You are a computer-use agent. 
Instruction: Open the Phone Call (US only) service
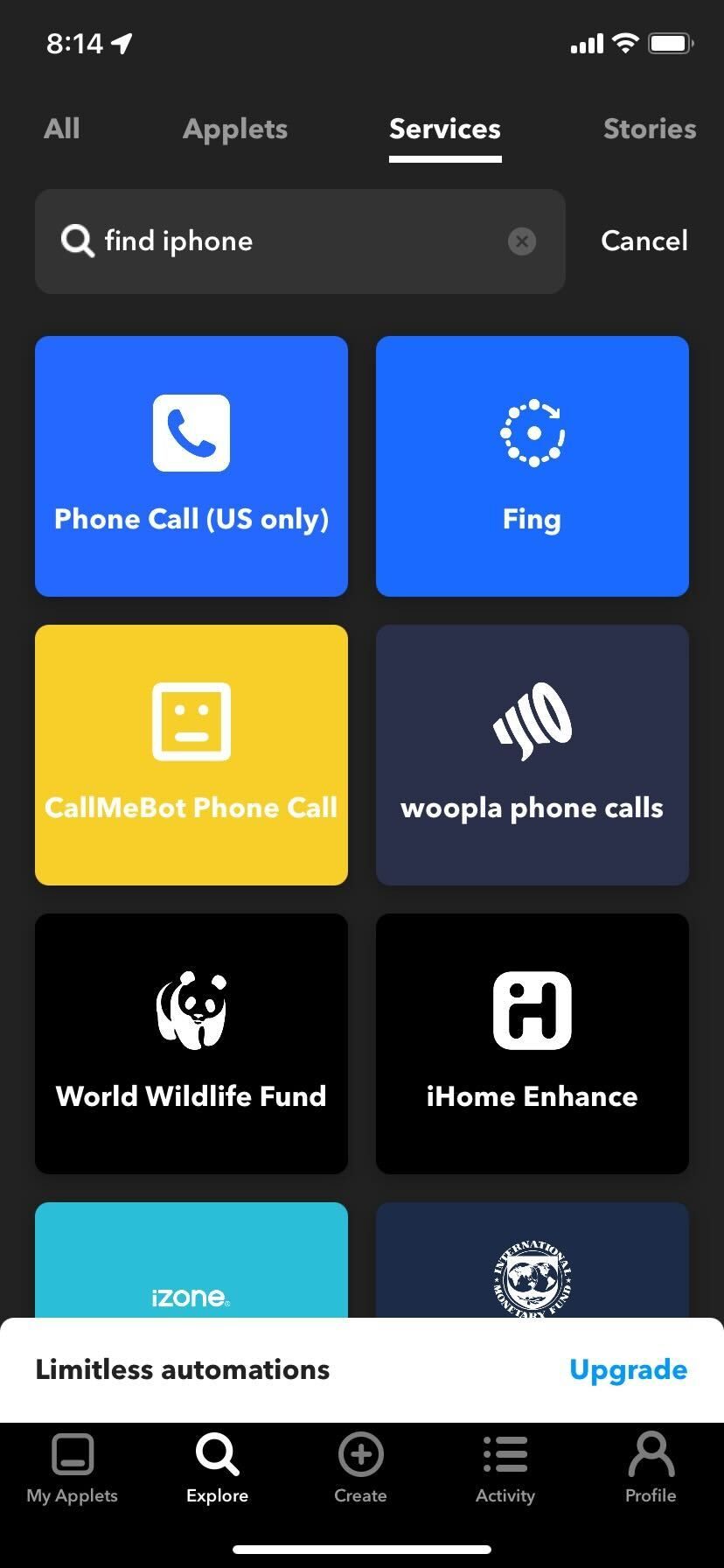pyautogui.click(x=191, y=465)
